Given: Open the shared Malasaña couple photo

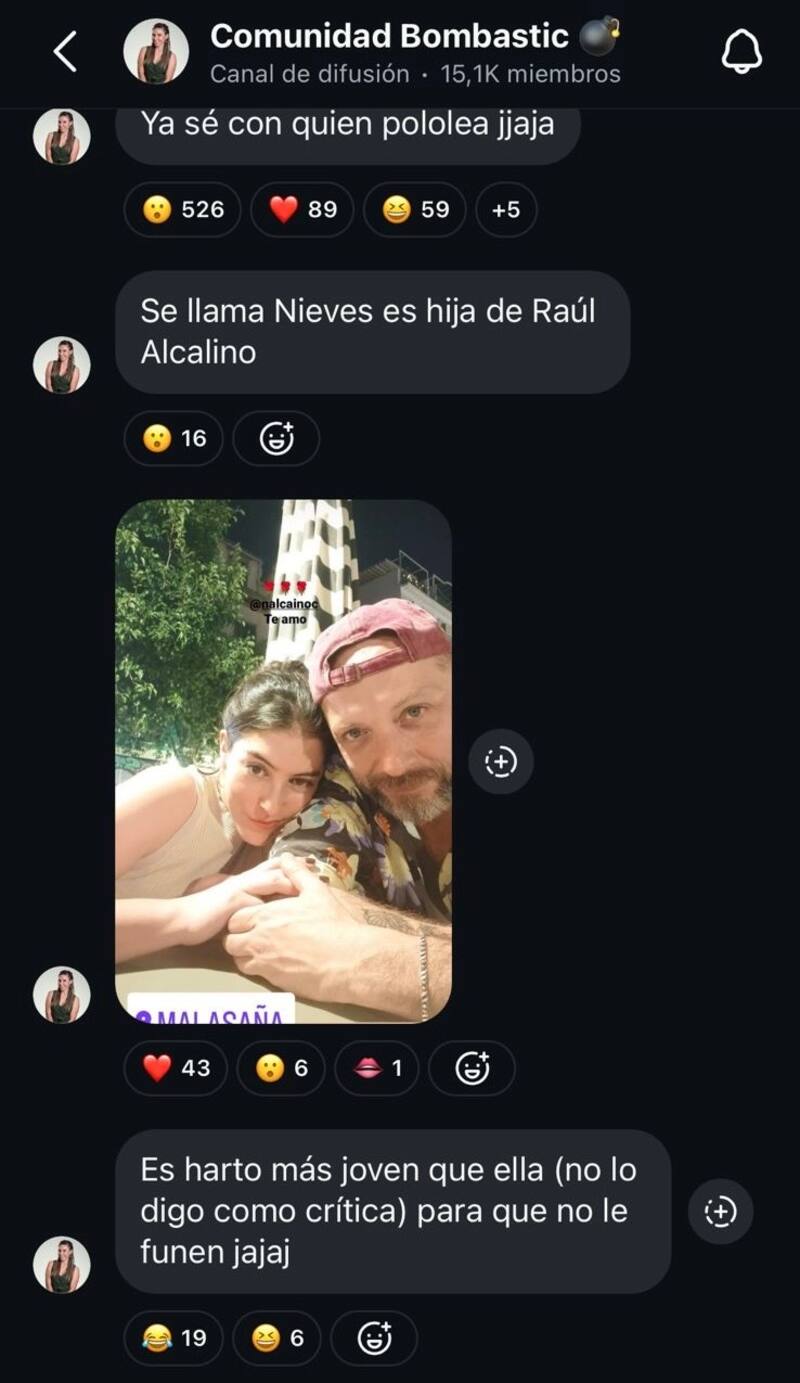Looking at the screenshot, I should click(x=290, y=760).
